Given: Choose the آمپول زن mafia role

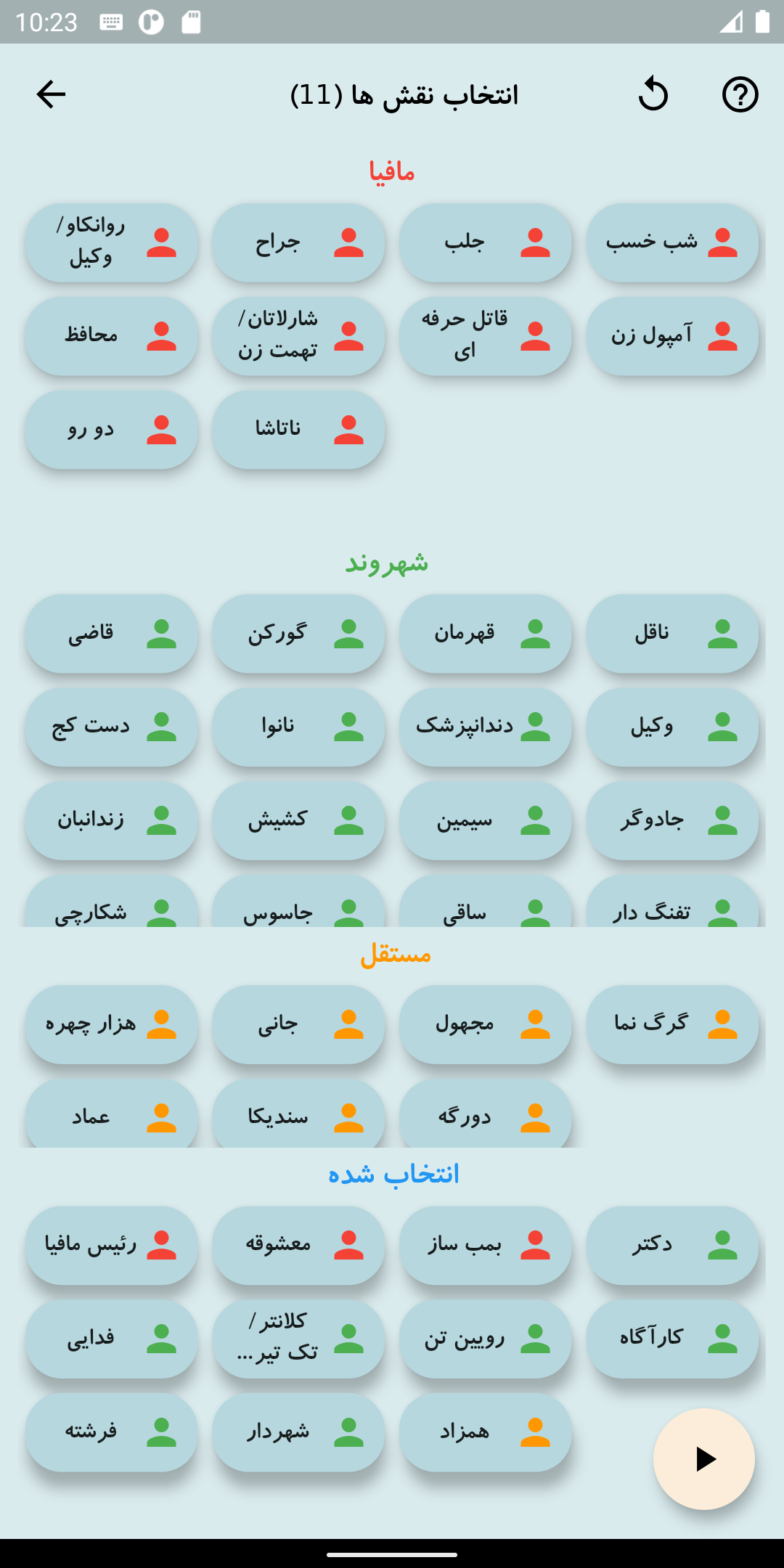Looking at the screenshot, I should click(671, 335).
